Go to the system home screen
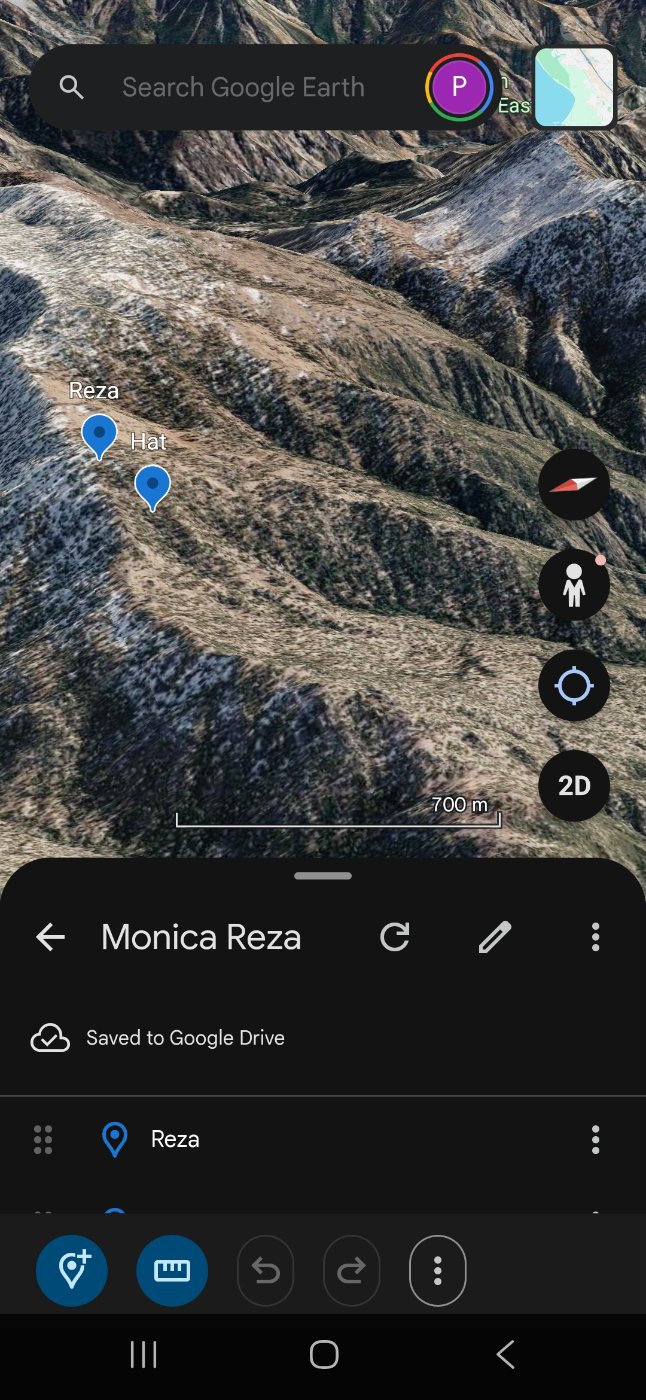646x1400 pixels. [x=323, y=1355]
